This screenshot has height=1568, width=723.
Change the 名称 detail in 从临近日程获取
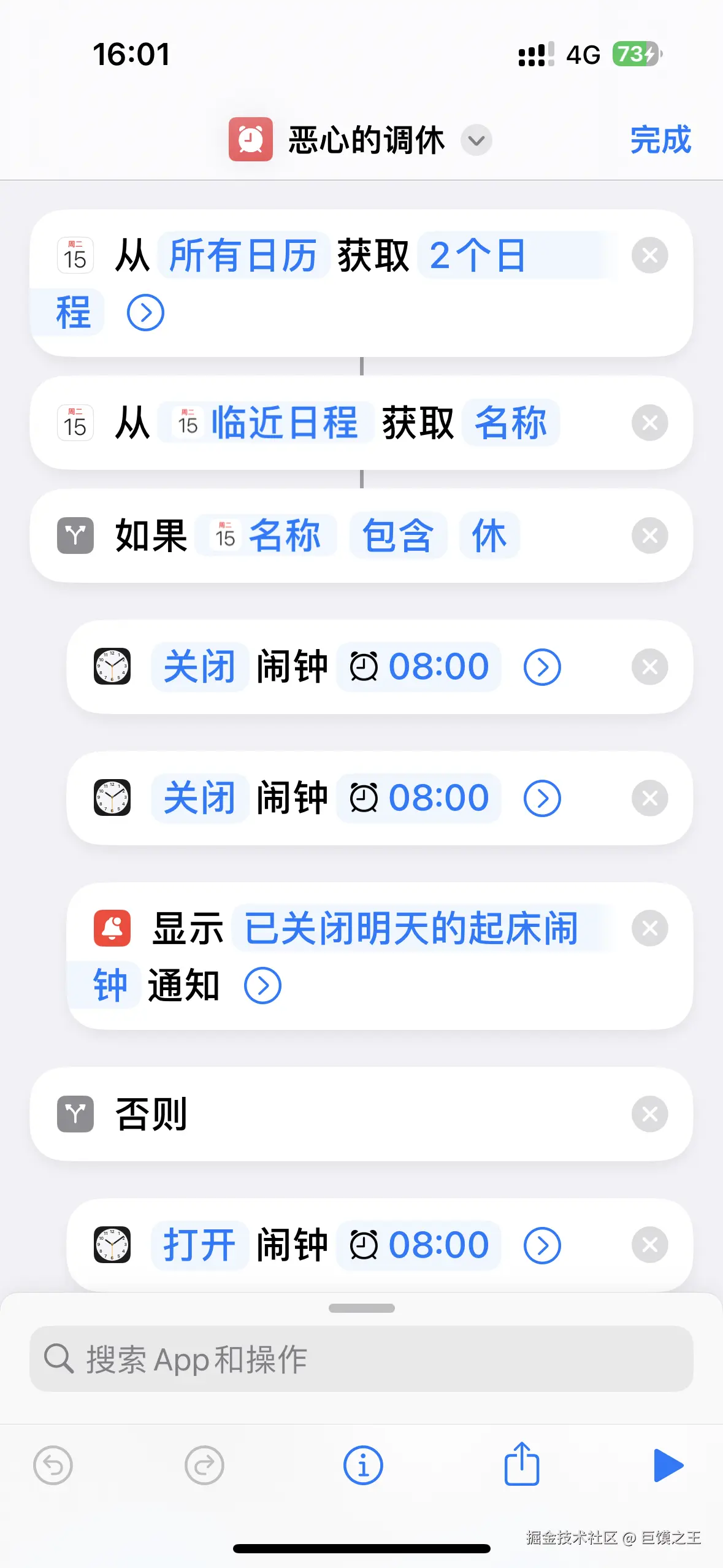(510, 423)
